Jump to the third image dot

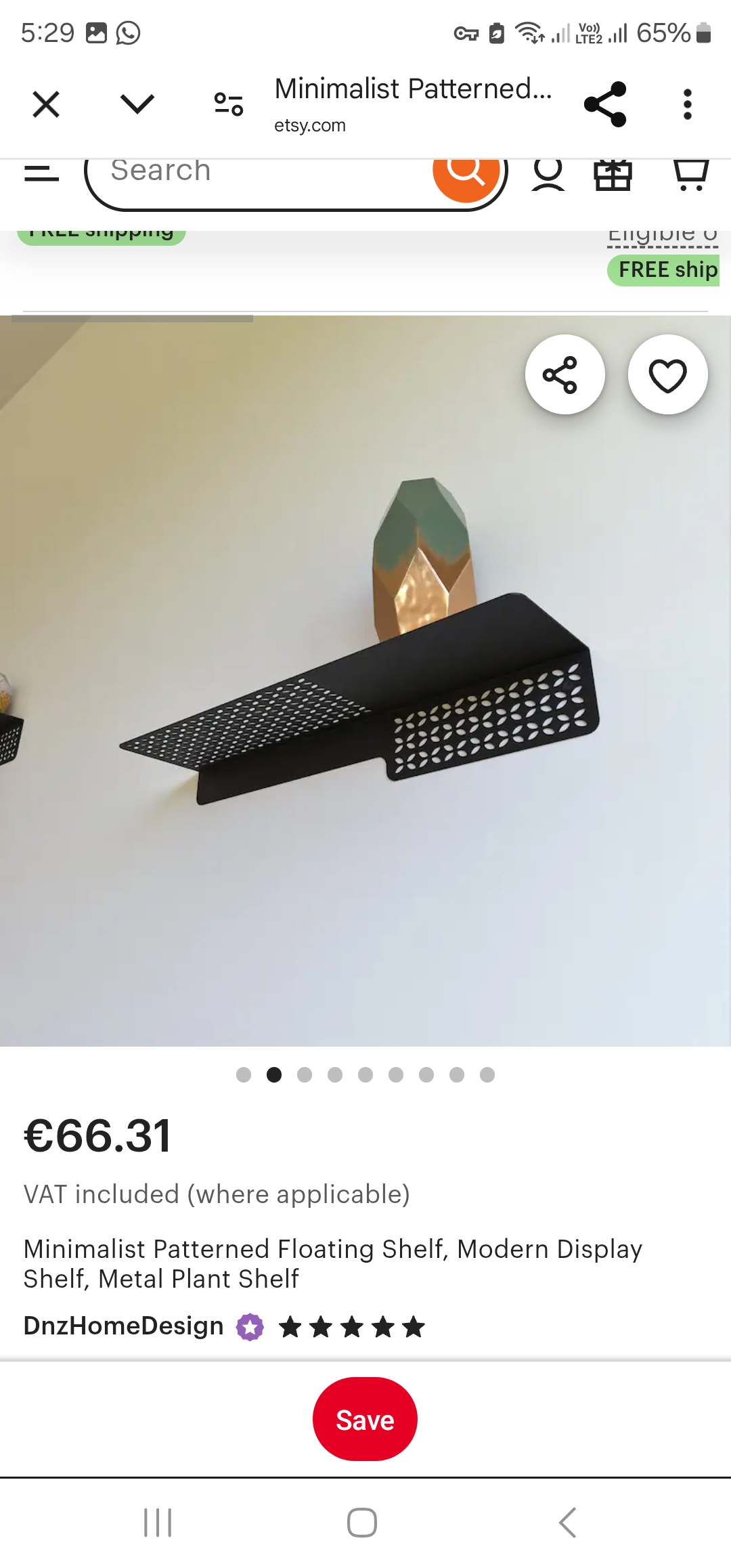click(x=305, y=1074)
